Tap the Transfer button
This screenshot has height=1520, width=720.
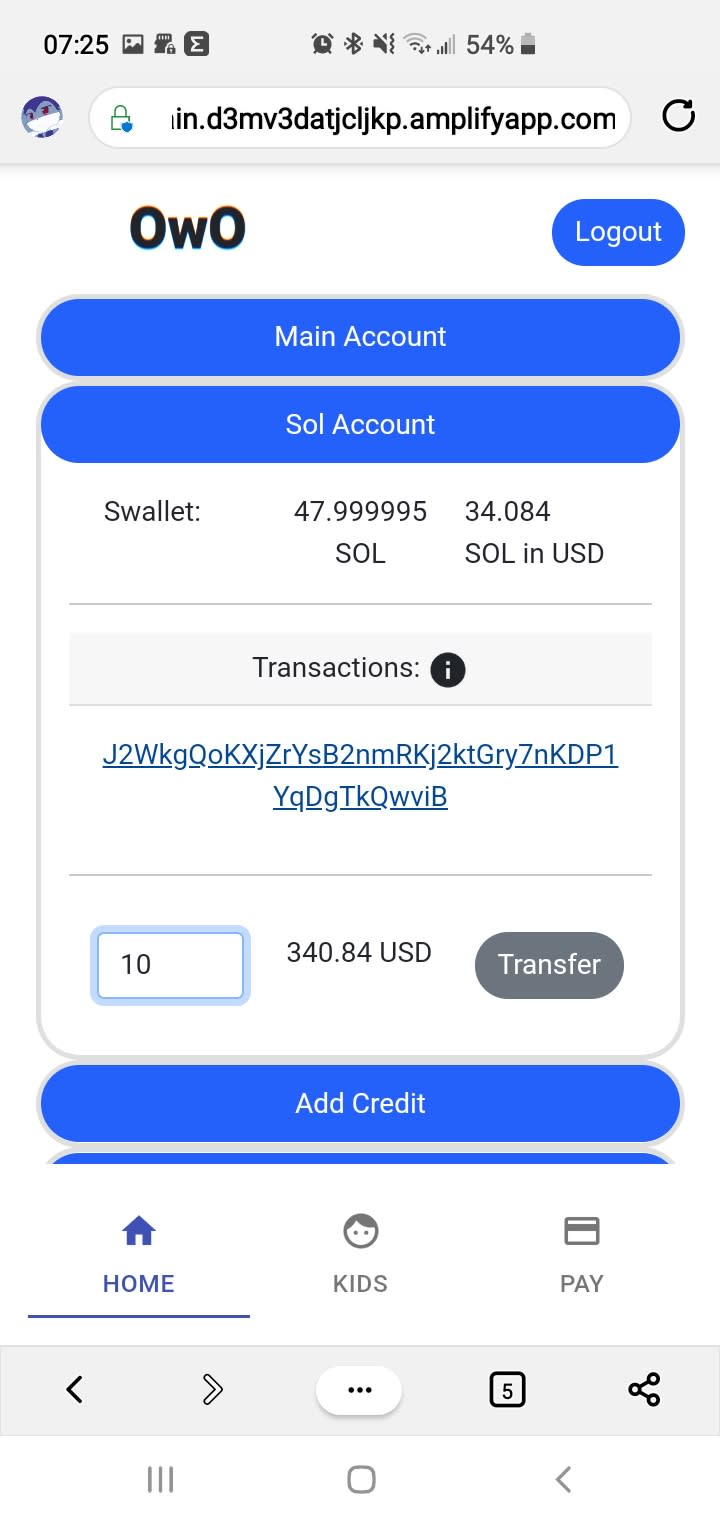click(x=549, y=965)
